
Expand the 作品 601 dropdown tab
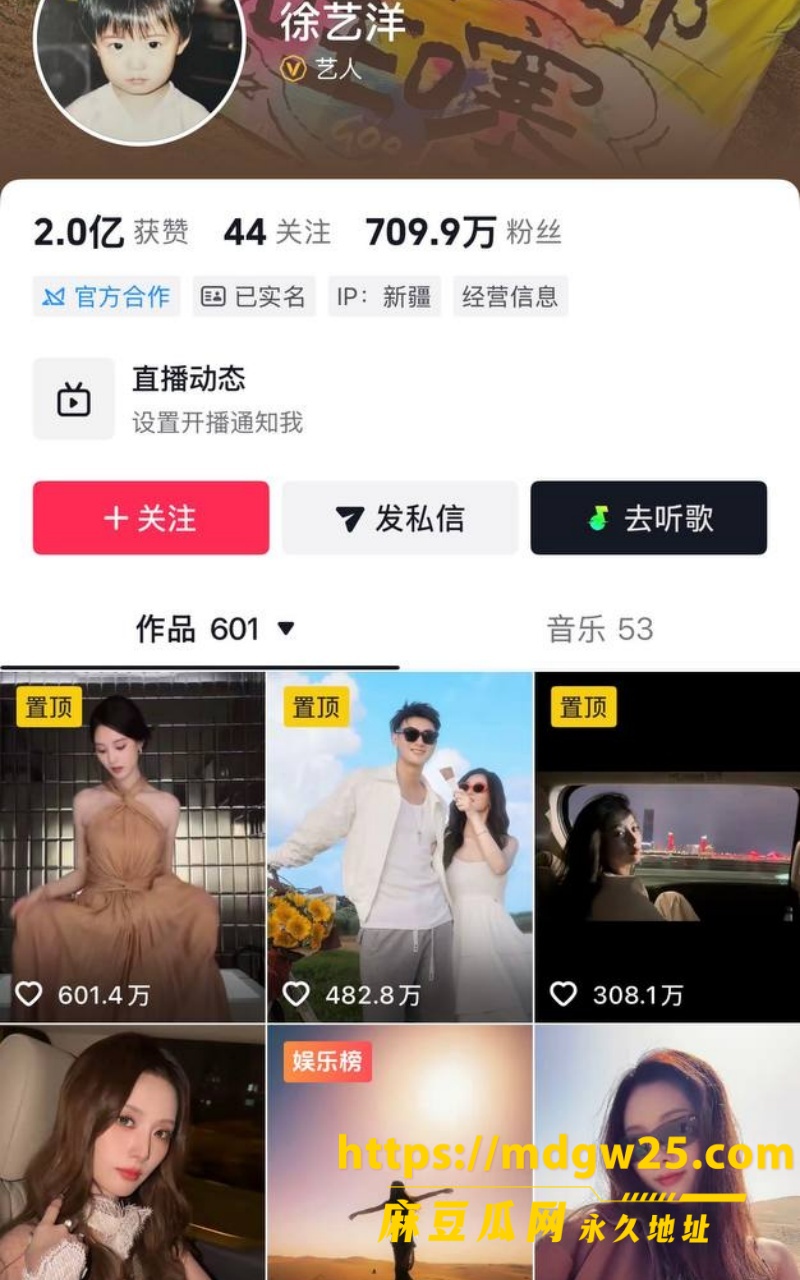tap(215, 629)
